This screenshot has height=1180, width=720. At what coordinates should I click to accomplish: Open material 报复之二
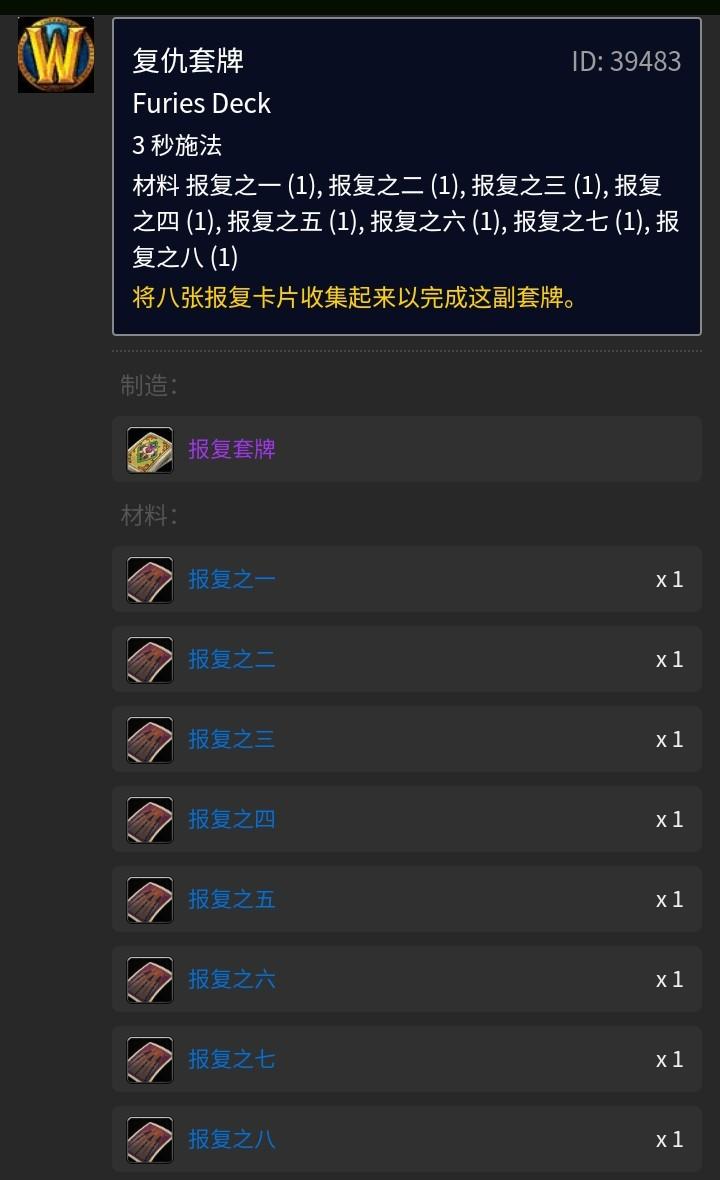[x=232, y=660]
